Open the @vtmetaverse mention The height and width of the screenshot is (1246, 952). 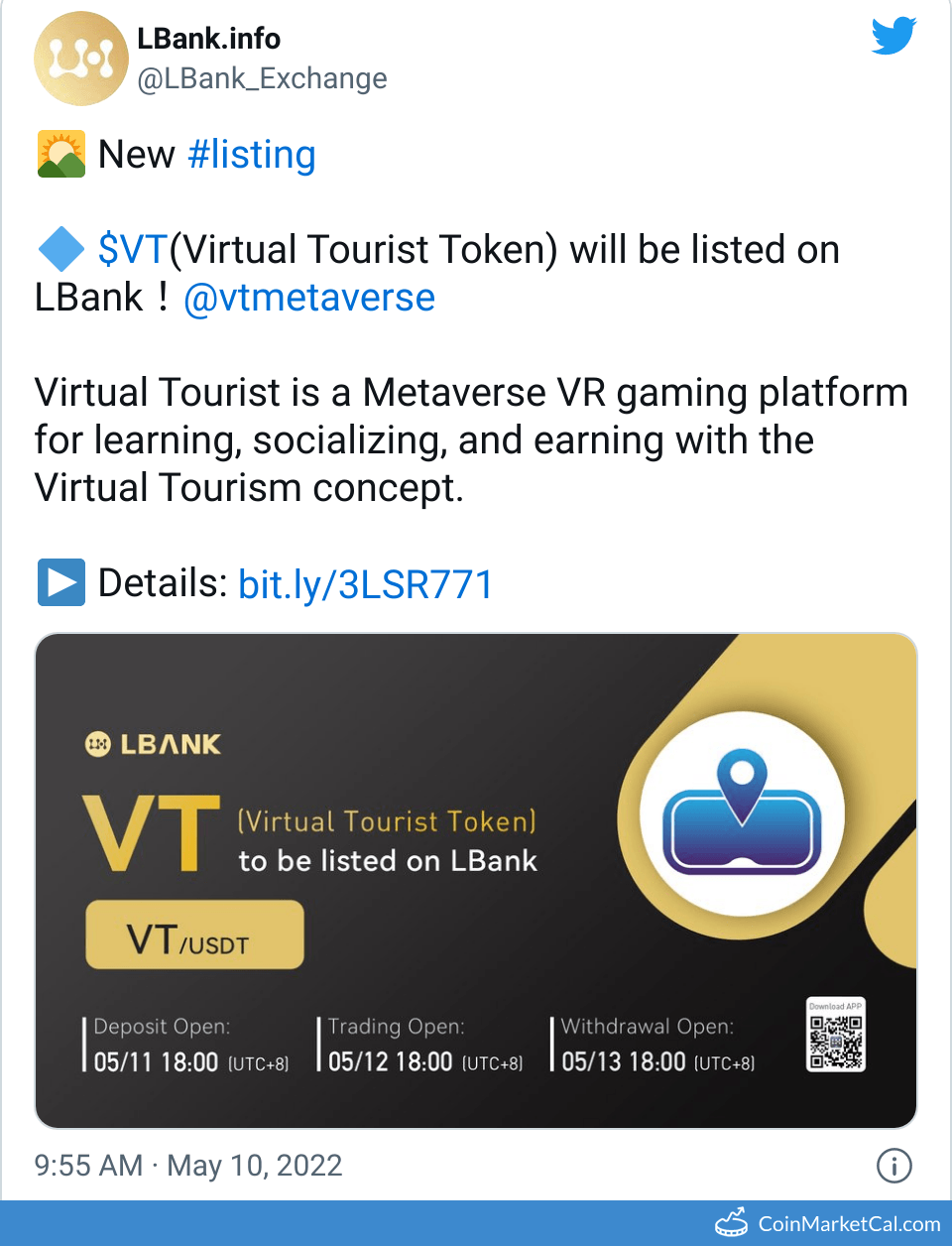[x=309, y=298]
